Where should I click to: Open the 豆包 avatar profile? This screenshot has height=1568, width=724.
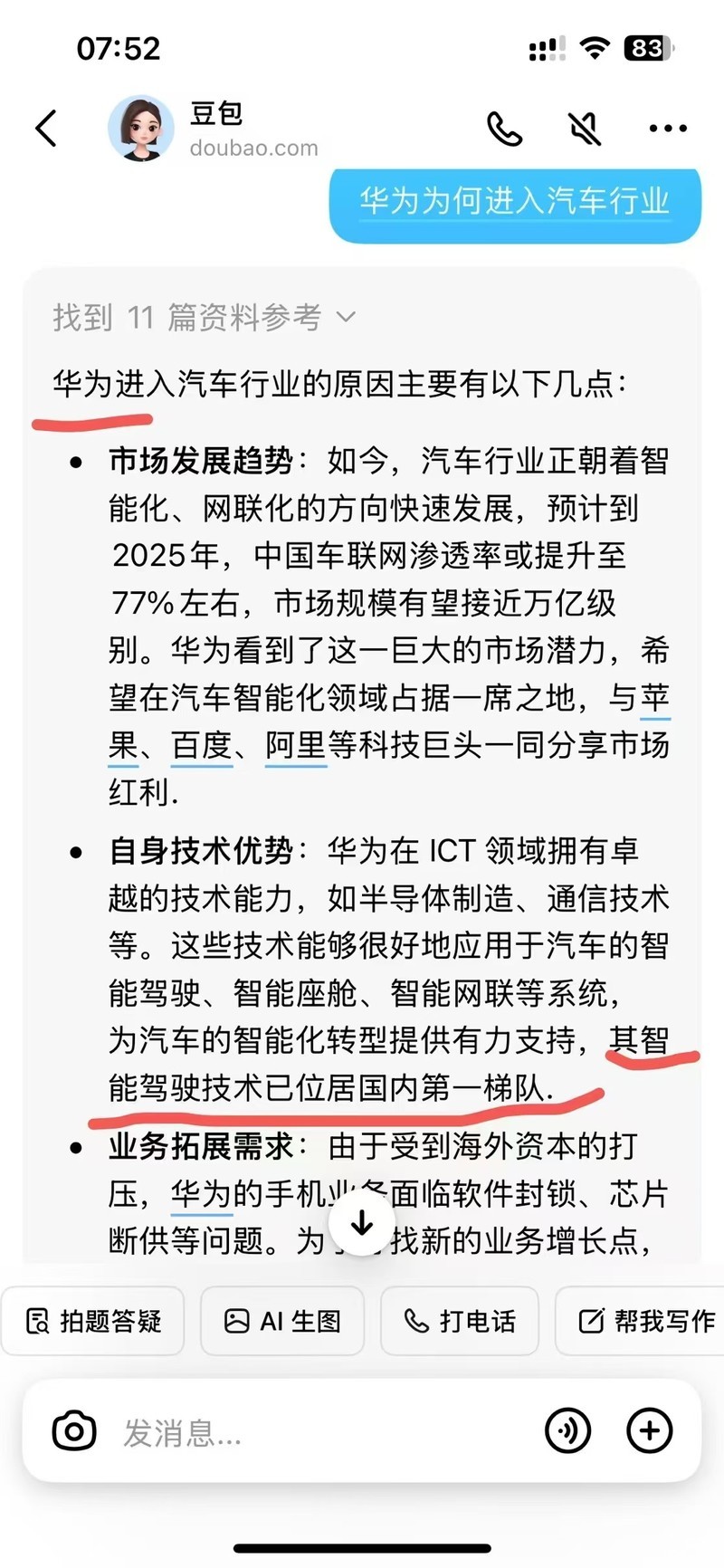141,129
